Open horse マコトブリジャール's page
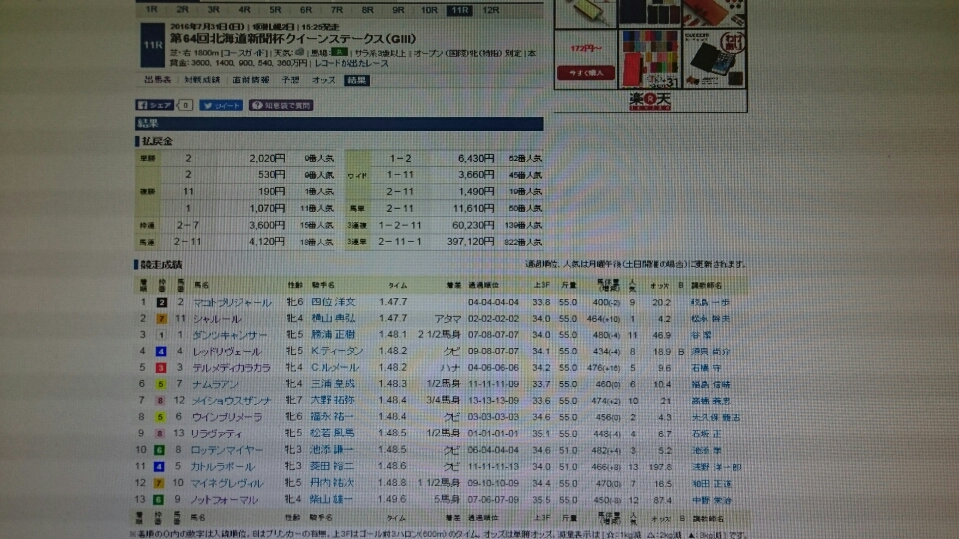 pos(231,301)
